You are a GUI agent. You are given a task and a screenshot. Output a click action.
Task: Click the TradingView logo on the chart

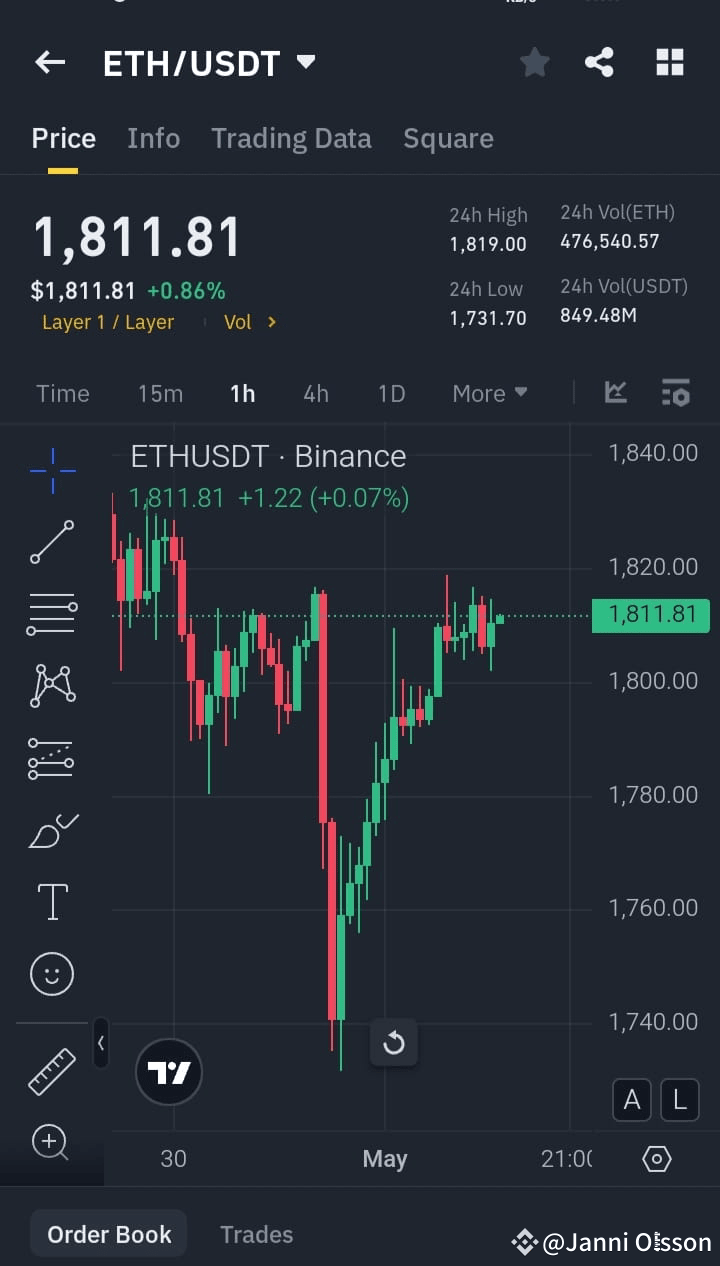(168, 1071)
